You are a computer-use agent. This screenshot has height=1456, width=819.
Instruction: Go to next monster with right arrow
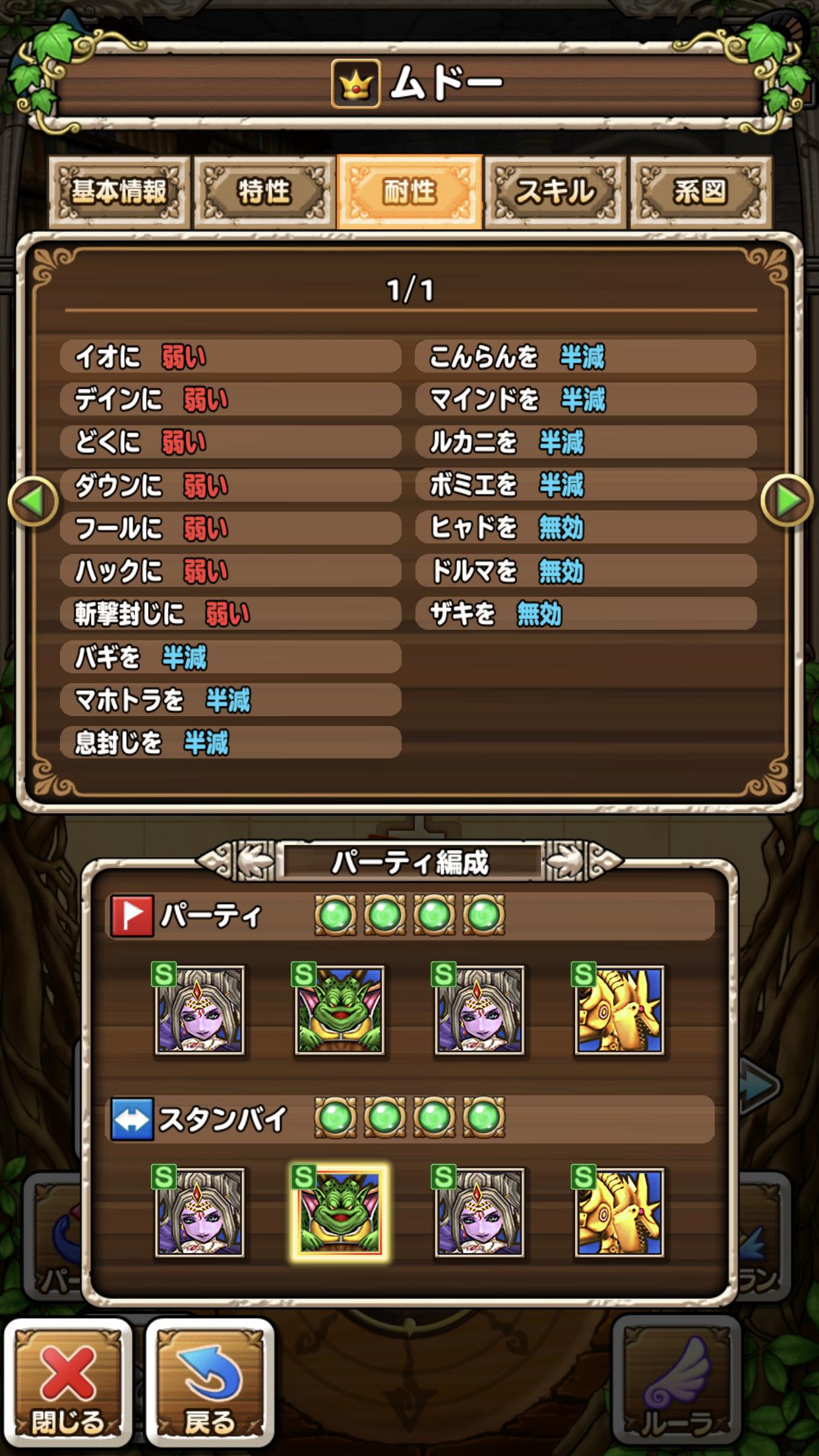click(786, 502)
